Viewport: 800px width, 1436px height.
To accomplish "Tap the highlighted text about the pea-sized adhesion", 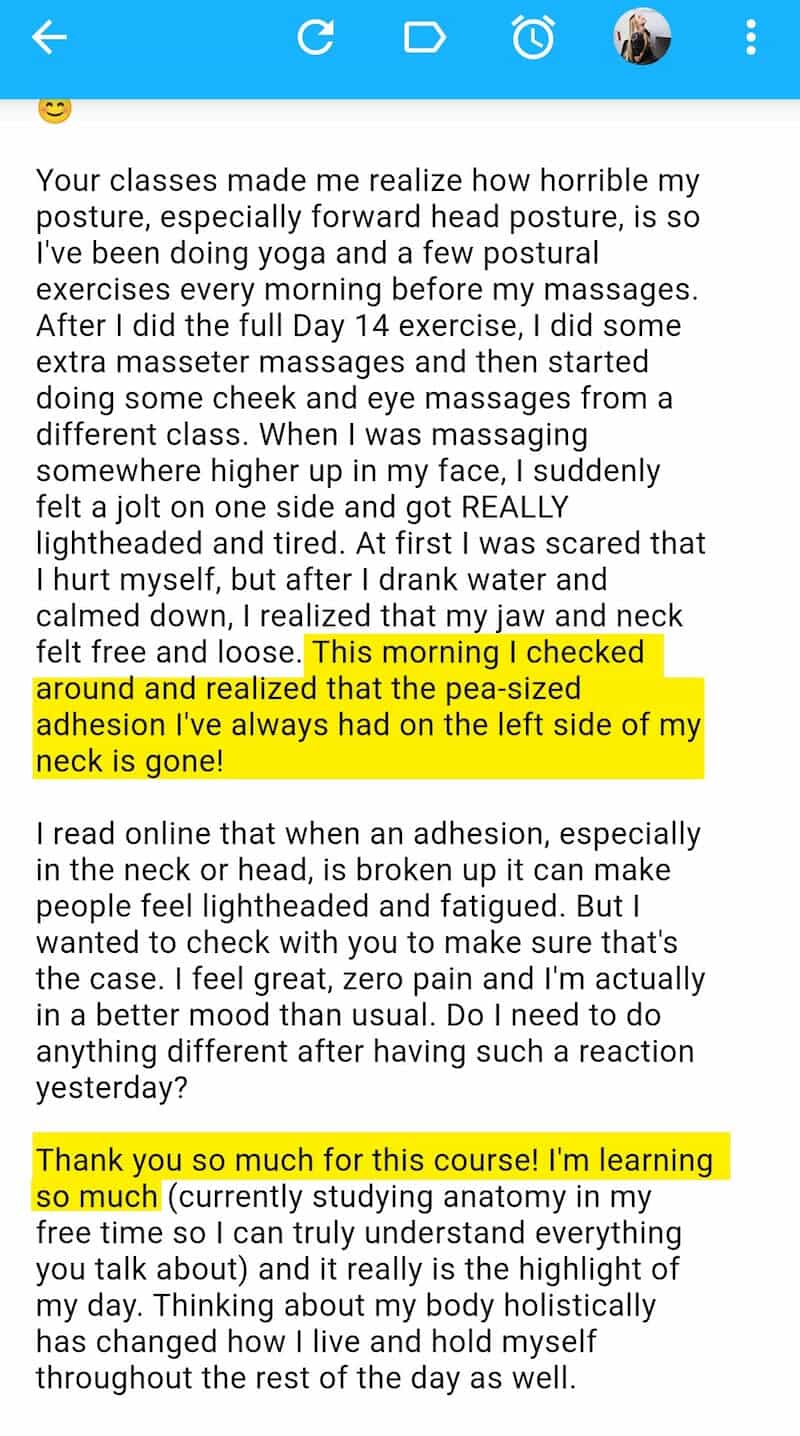I will click(370, 706).
